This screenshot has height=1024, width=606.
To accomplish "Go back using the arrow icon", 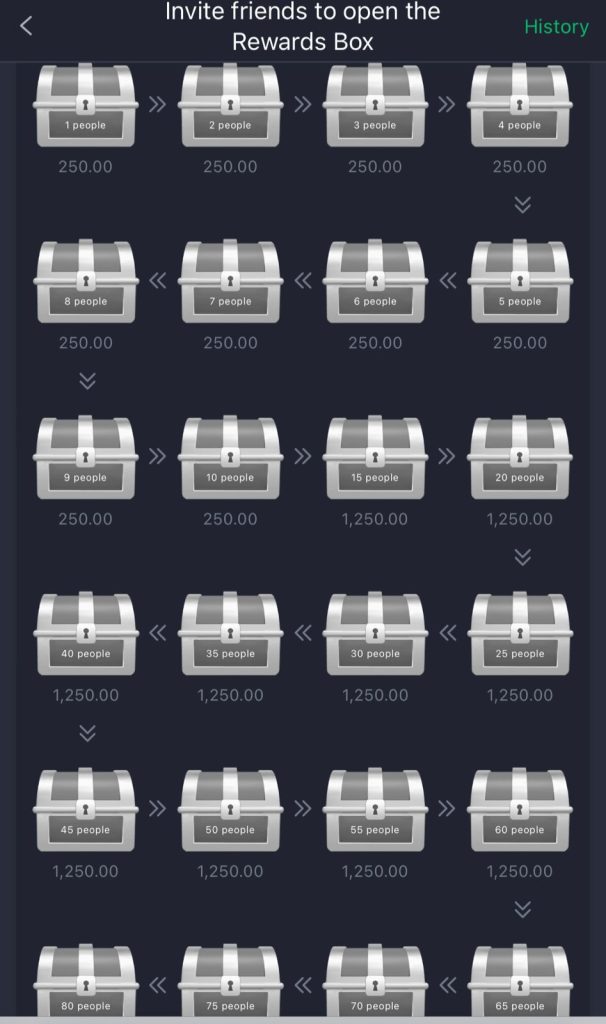I will pos(27,27).
